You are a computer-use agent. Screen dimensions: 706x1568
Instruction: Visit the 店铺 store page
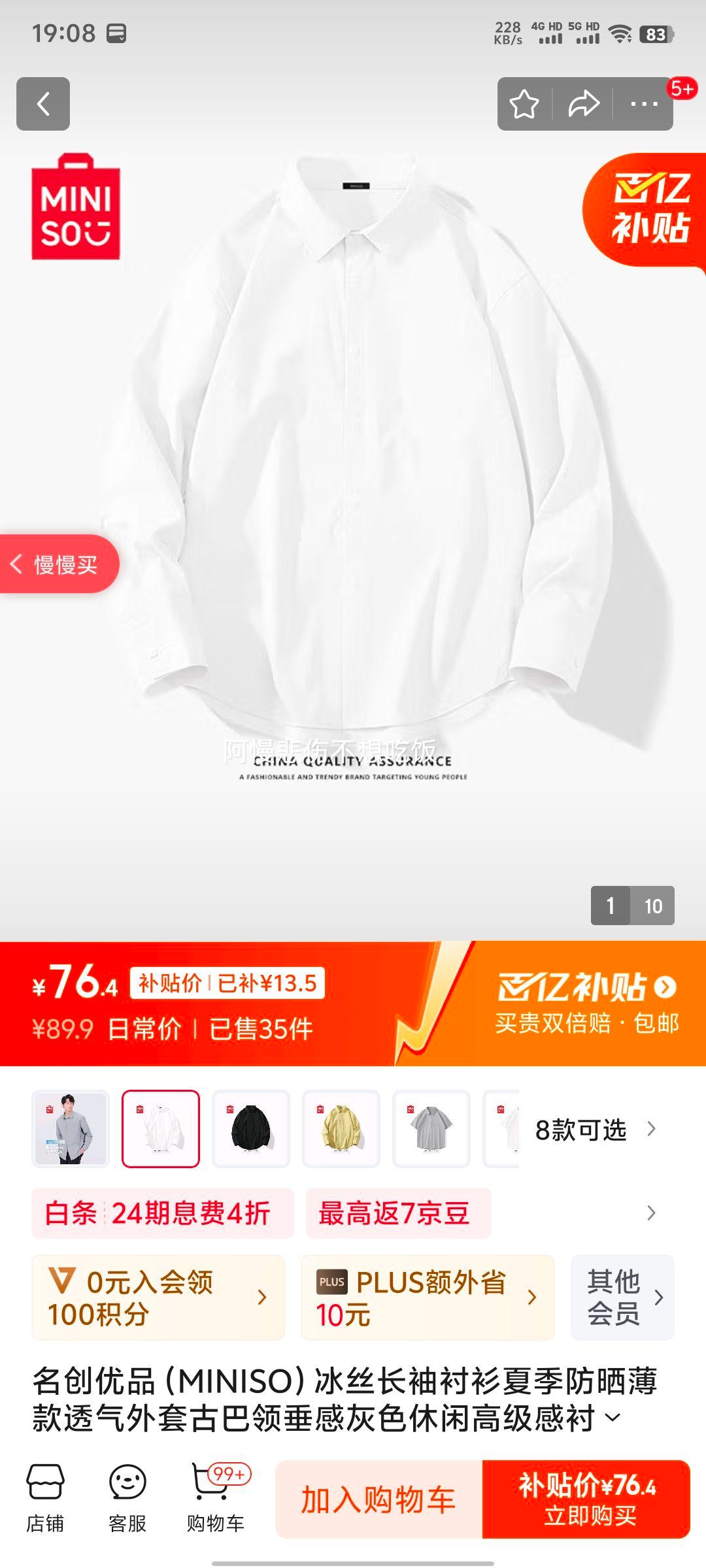pos(45,1497)
